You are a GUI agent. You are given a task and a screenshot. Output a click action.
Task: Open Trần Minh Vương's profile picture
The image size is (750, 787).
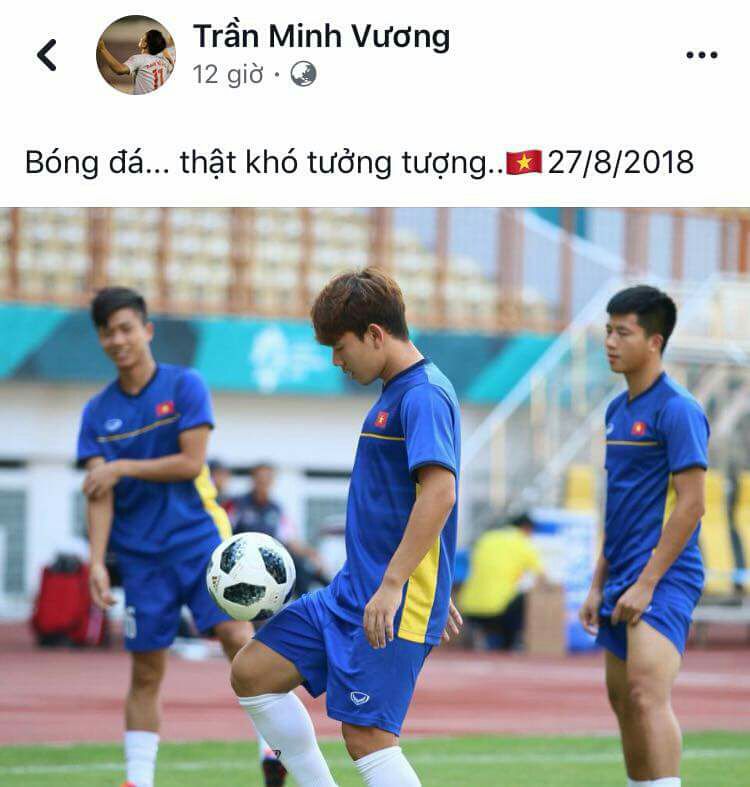point(136,55)
